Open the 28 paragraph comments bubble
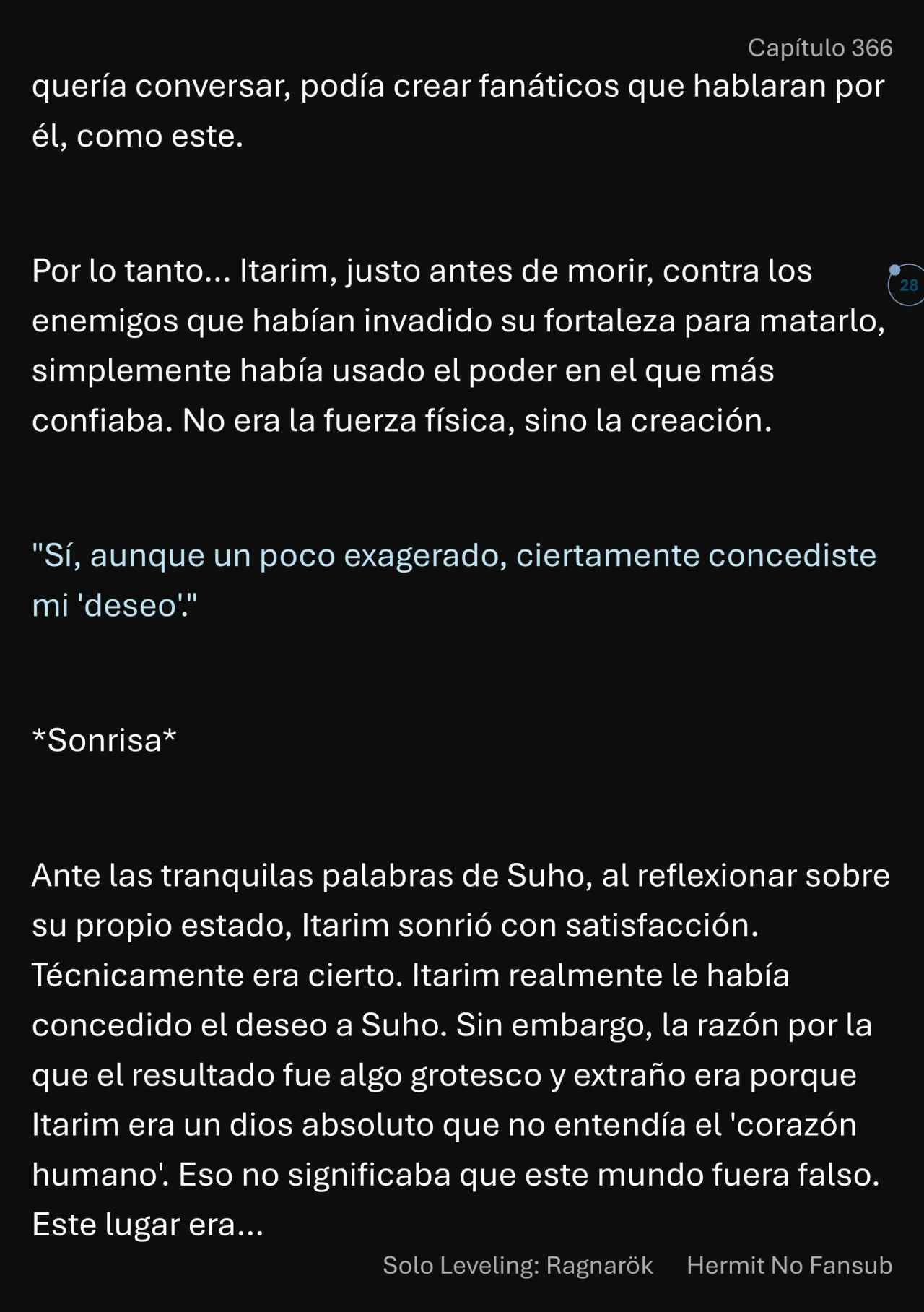 point(907,285)
